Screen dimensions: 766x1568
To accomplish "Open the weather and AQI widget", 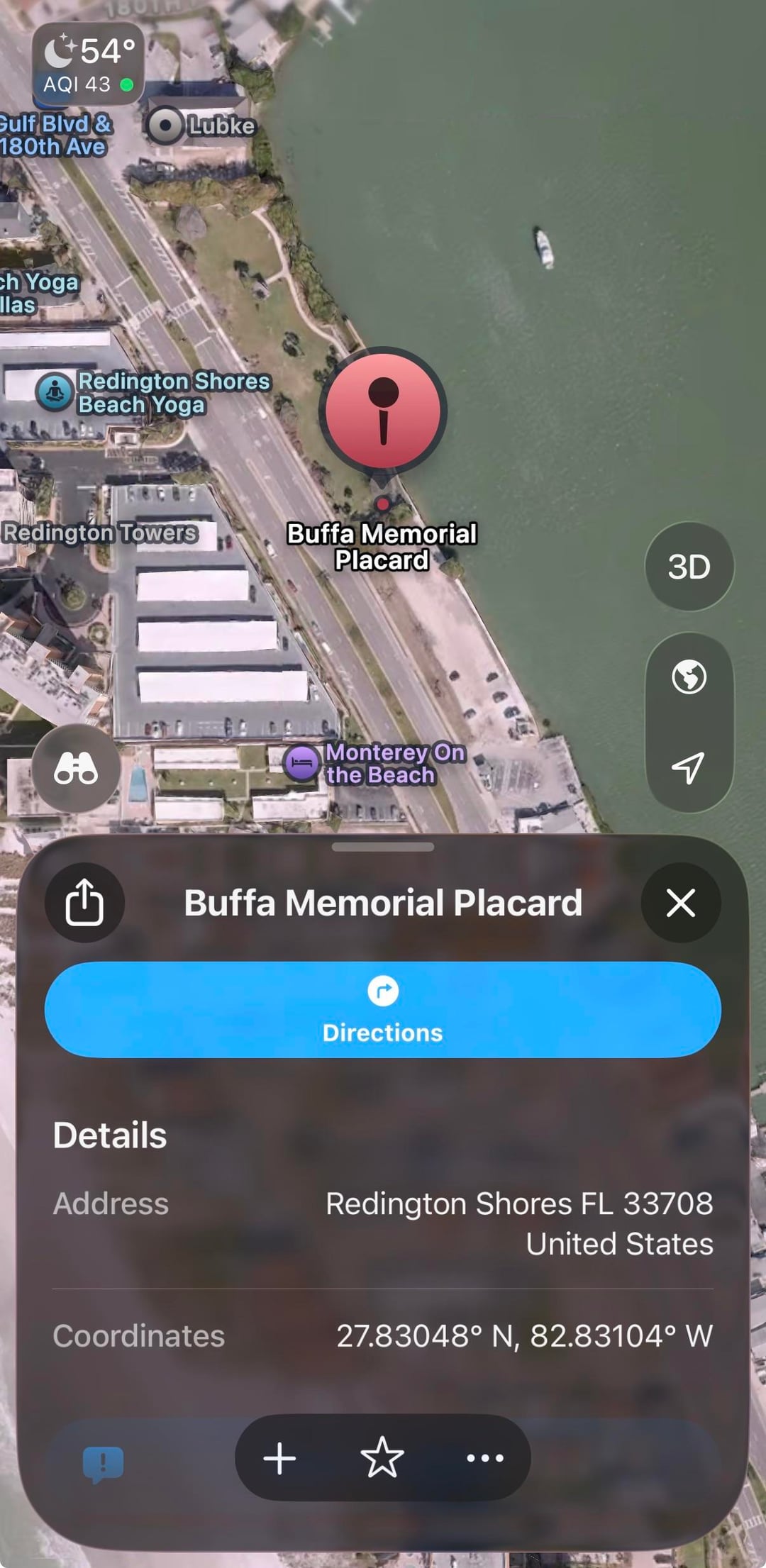I will click(x=88, y=64).
